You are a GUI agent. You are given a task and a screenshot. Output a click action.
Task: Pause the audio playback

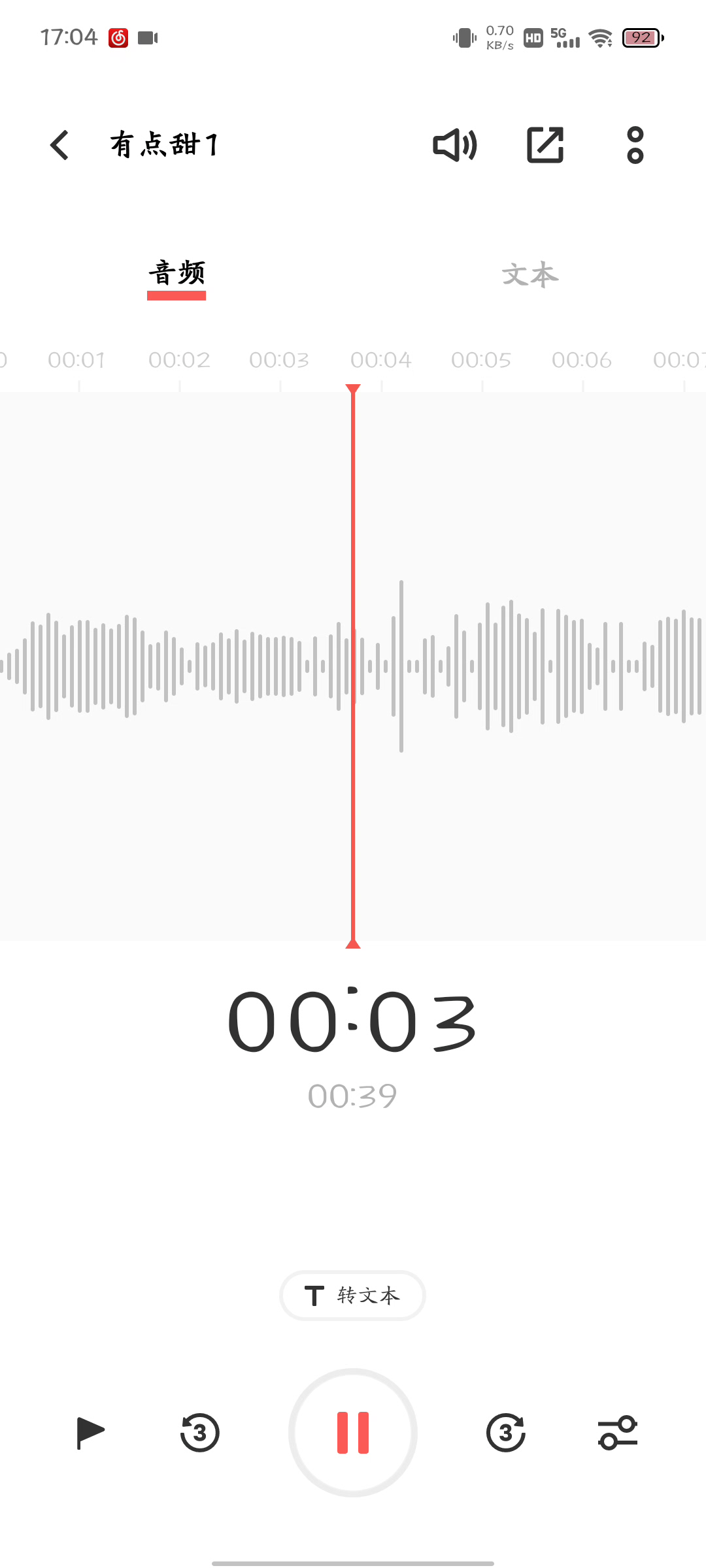[x=353, y=1432]
